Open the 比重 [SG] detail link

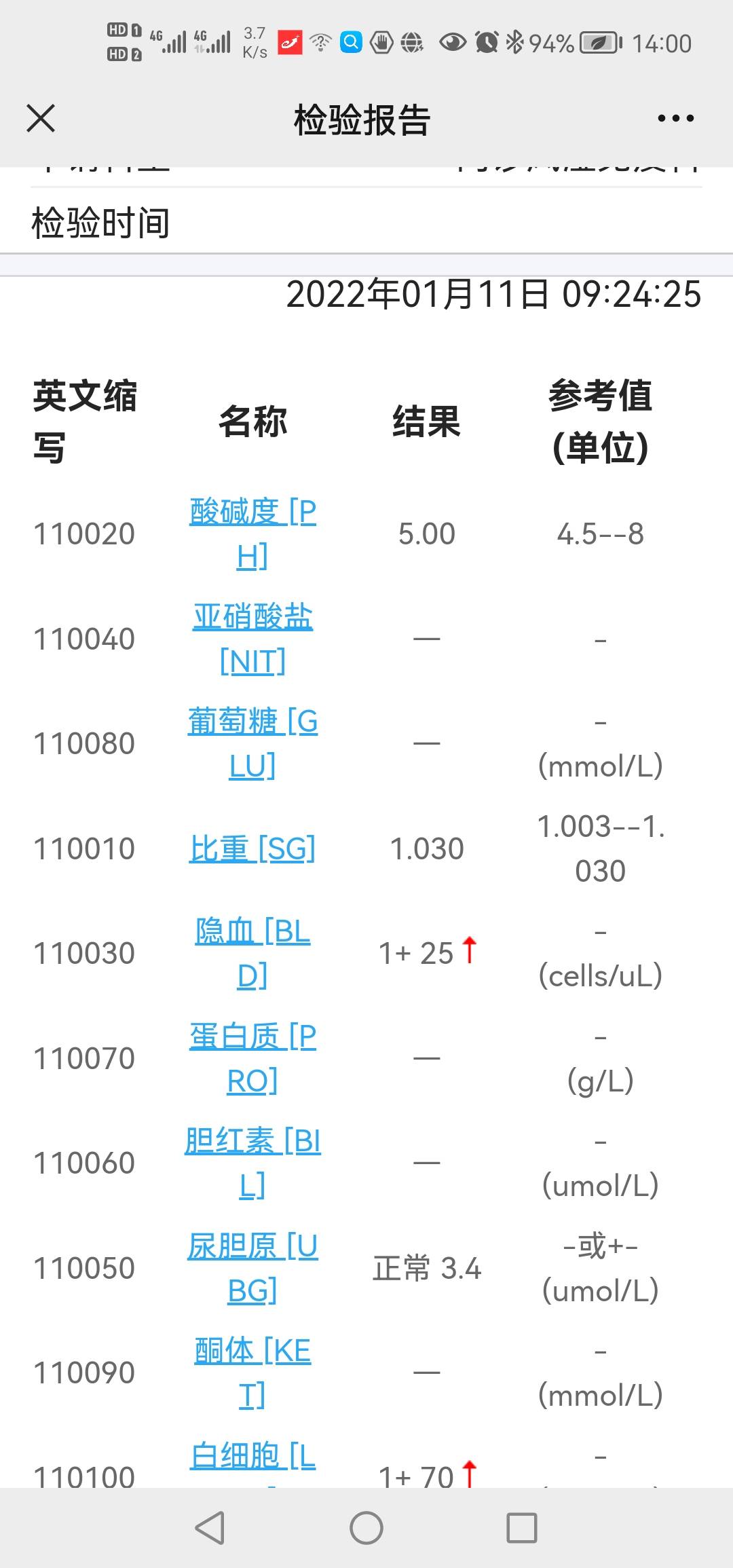pos(252,848)
